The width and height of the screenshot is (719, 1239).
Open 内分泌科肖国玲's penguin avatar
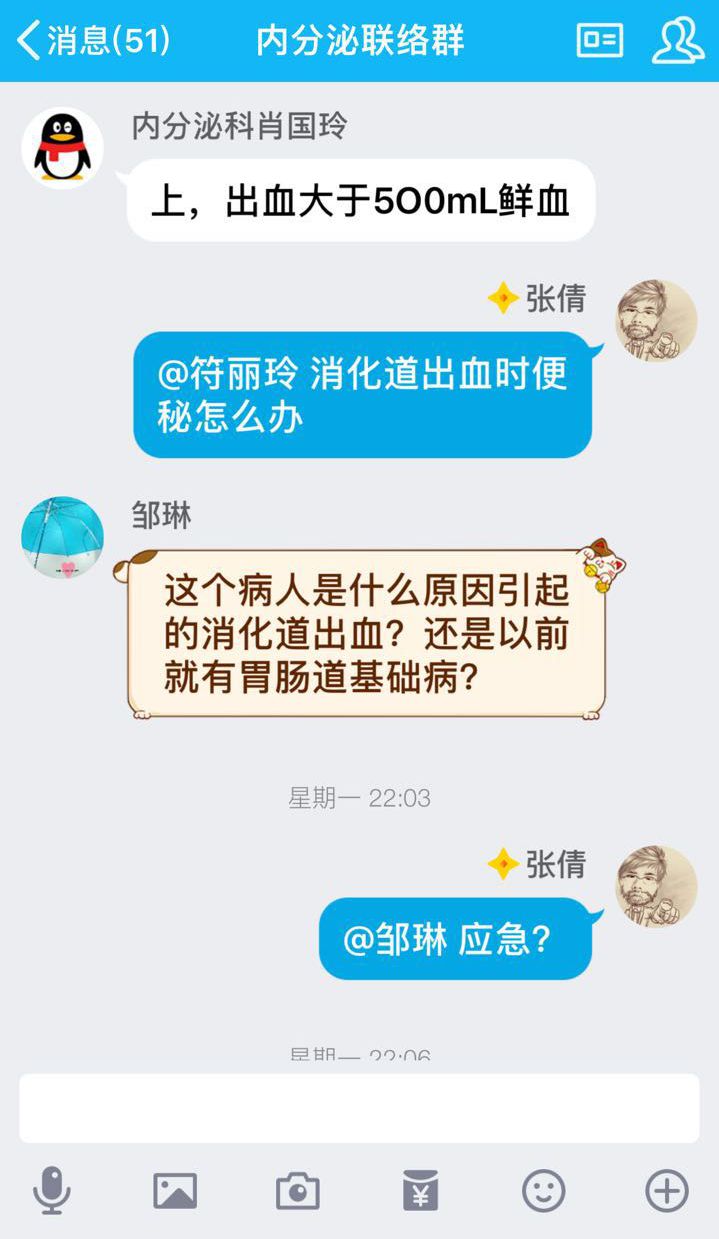click(62, 148)
